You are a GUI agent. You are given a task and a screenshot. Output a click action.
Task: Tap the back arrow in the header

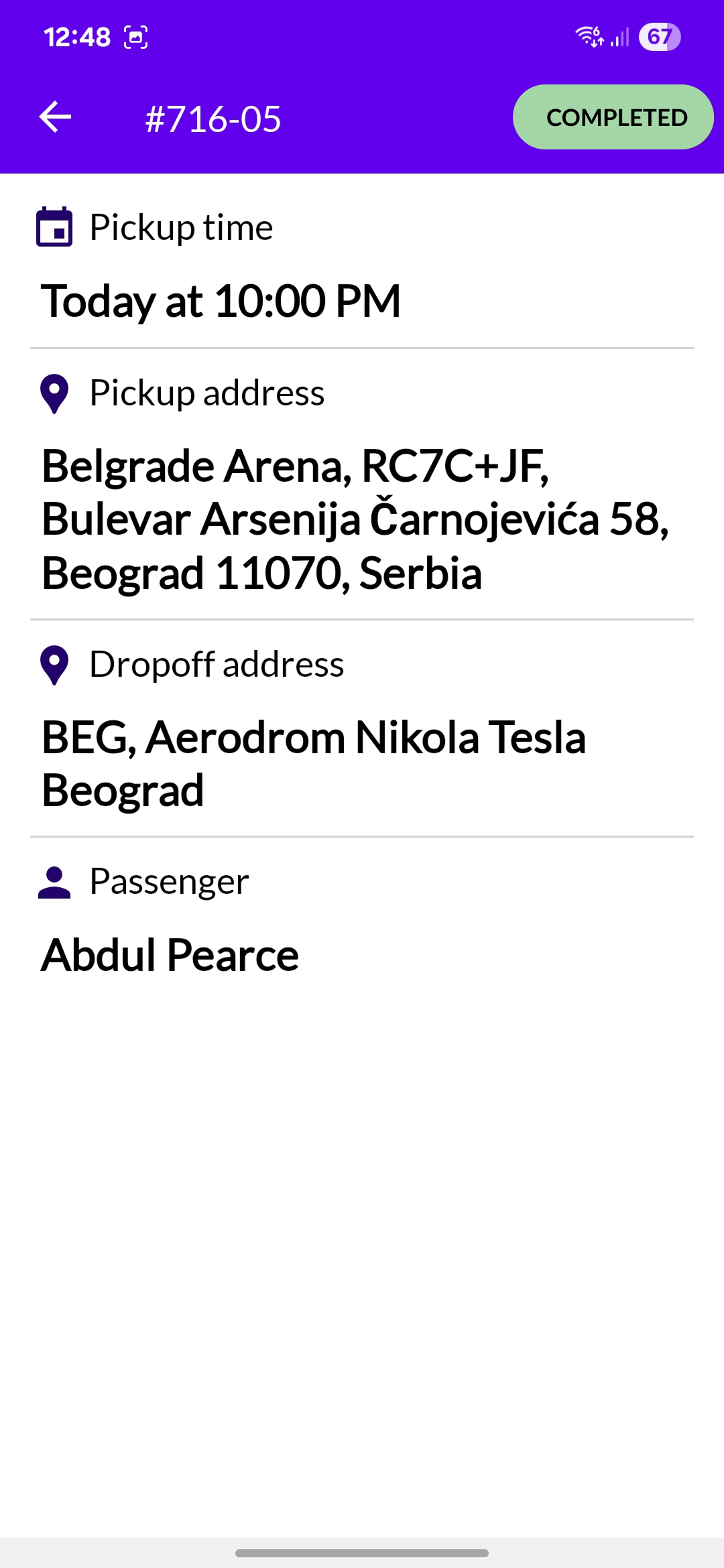56,117
